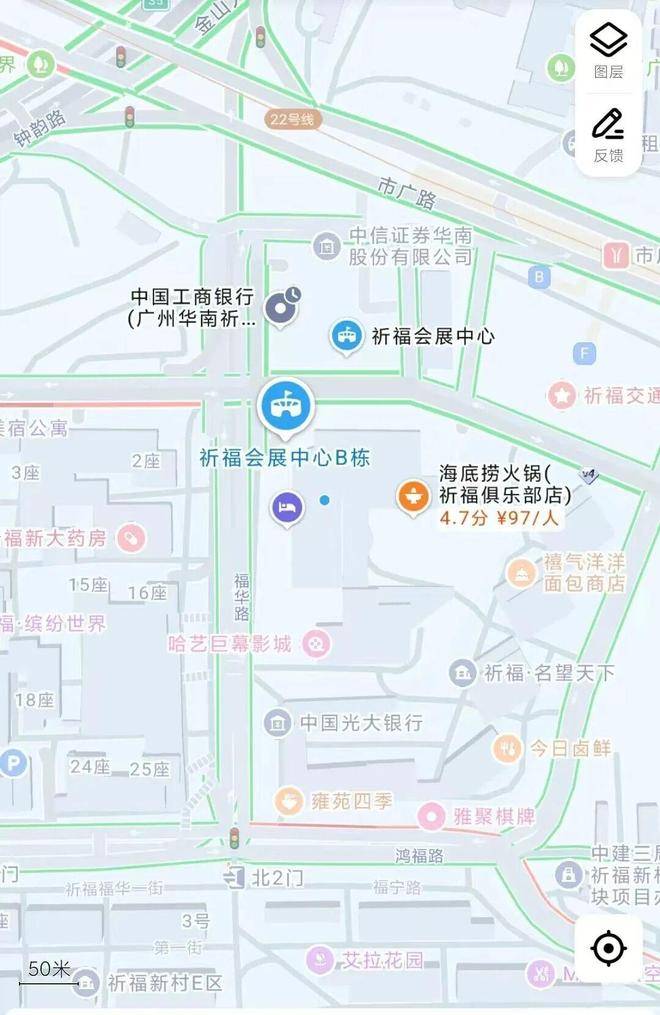The height and width of the screenshot is (1015, 660).
Task: Open the 艾拉花园 marker
Action: [x=320, y=960]
